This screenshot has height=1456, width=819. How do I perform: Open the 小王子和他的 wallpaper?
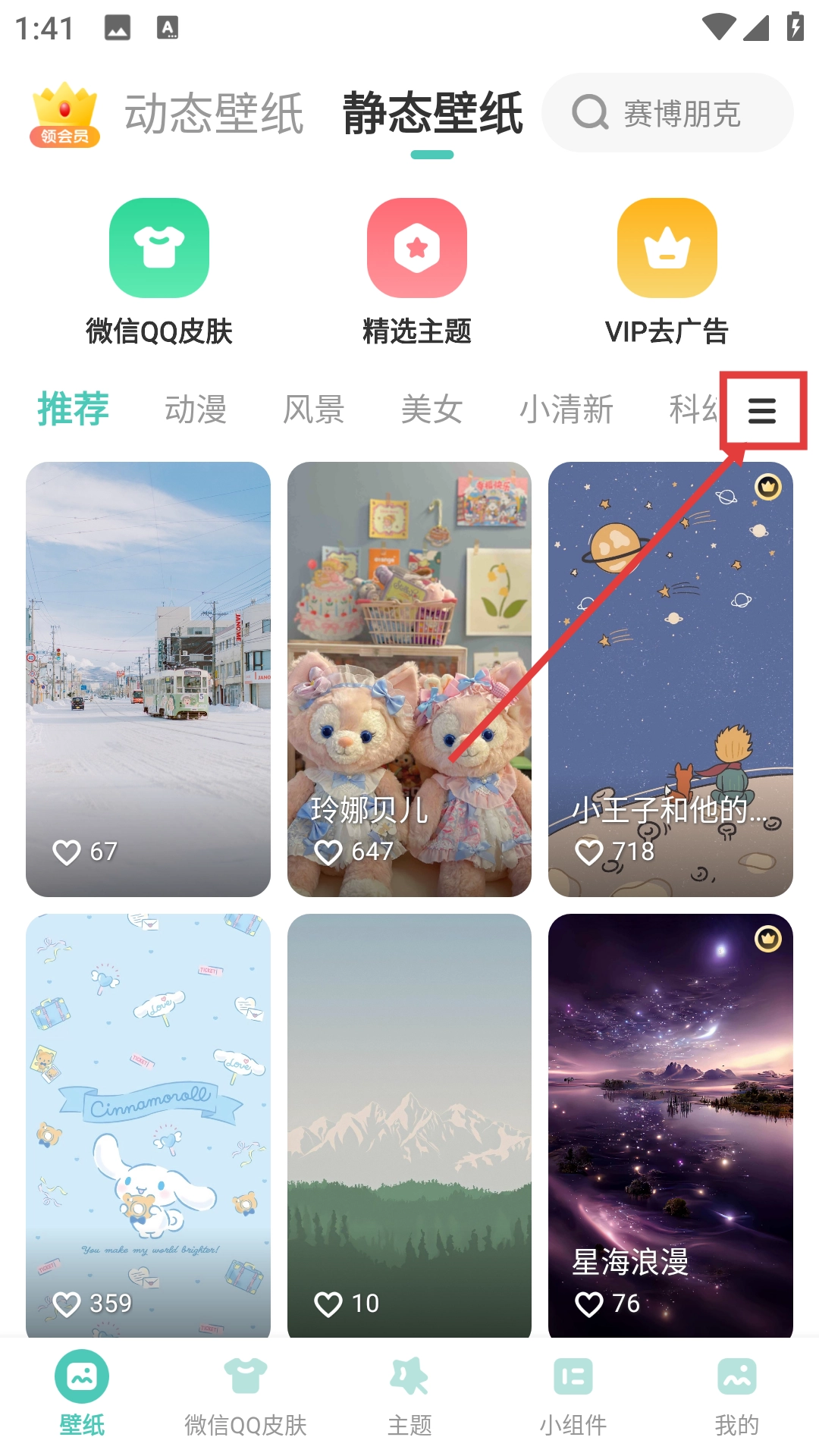(670, 679)
